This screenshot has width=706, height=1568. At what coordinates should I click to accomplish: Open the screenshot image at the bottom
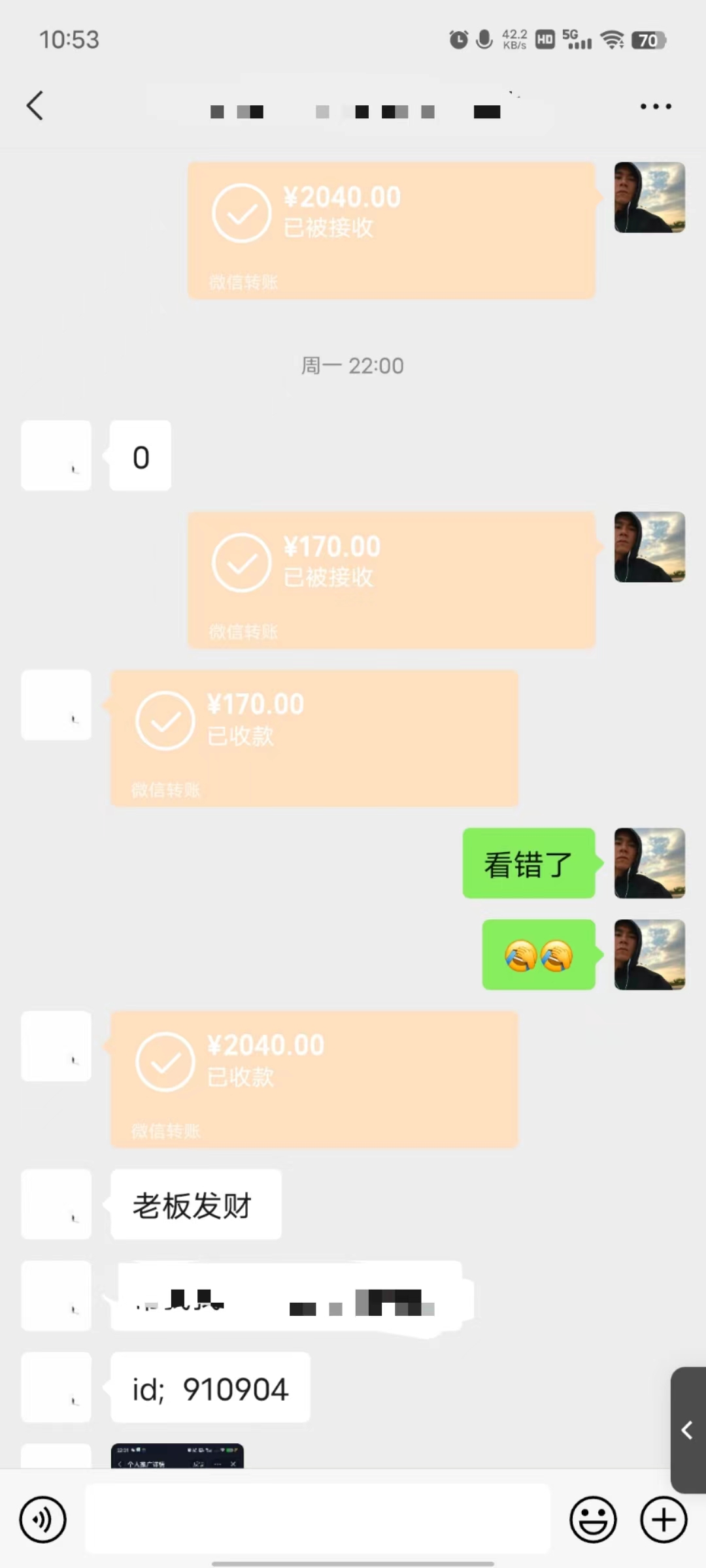click(177, 1457)
